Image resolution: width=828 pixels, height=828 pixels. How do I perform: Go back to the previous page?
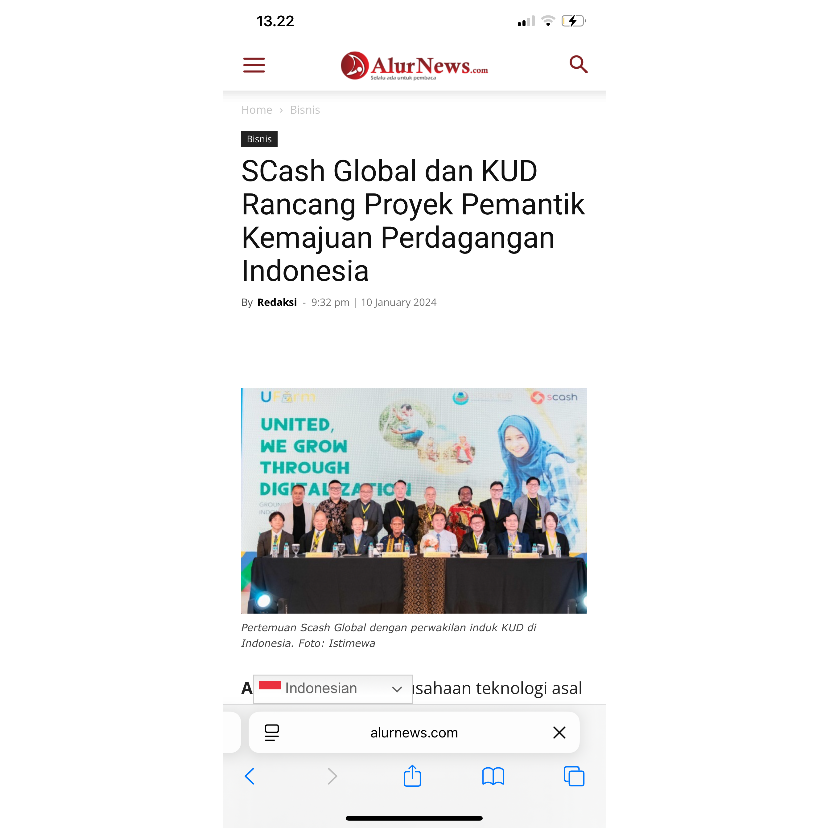tap(250, 776)
